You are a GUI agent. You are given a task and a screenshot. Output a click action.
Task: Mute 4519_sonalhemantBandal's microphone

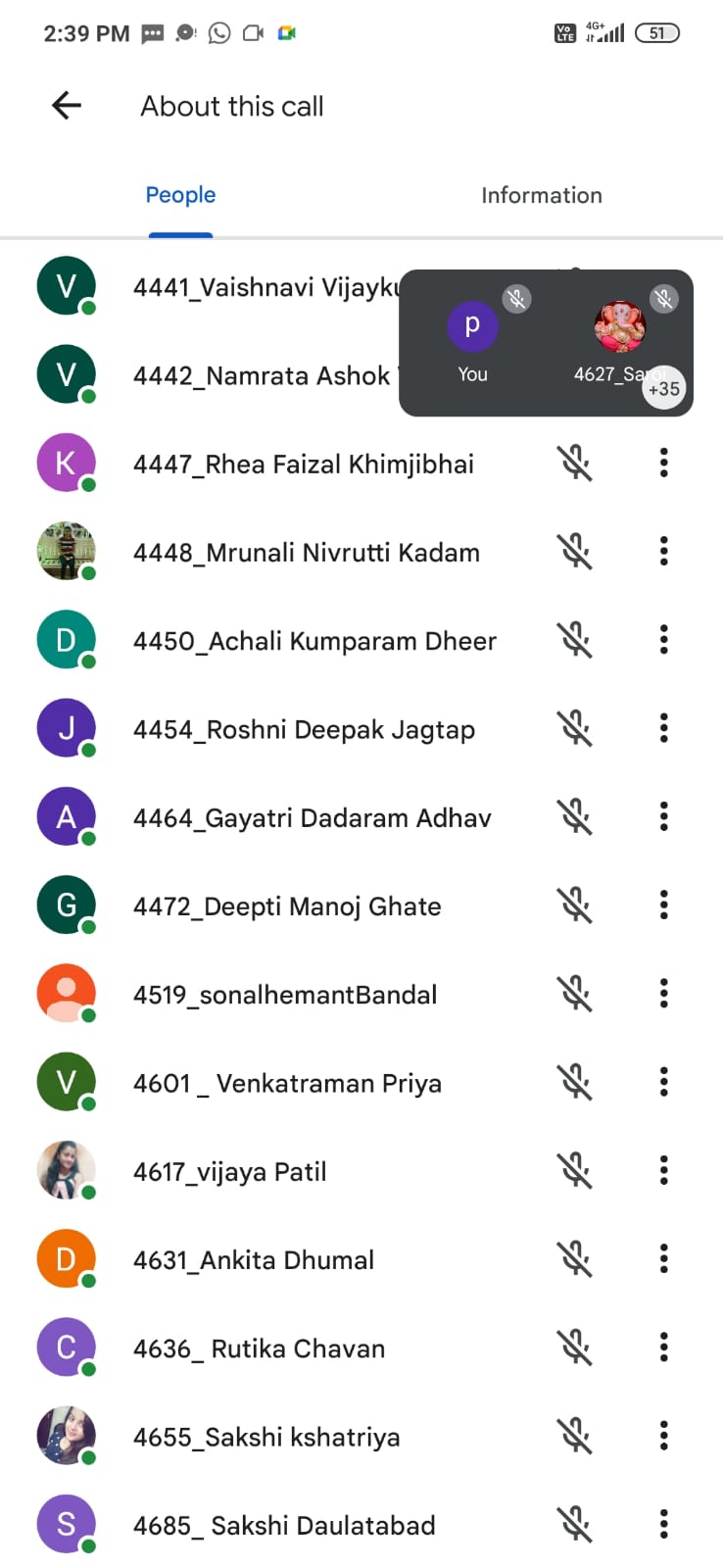pos(575,994)
